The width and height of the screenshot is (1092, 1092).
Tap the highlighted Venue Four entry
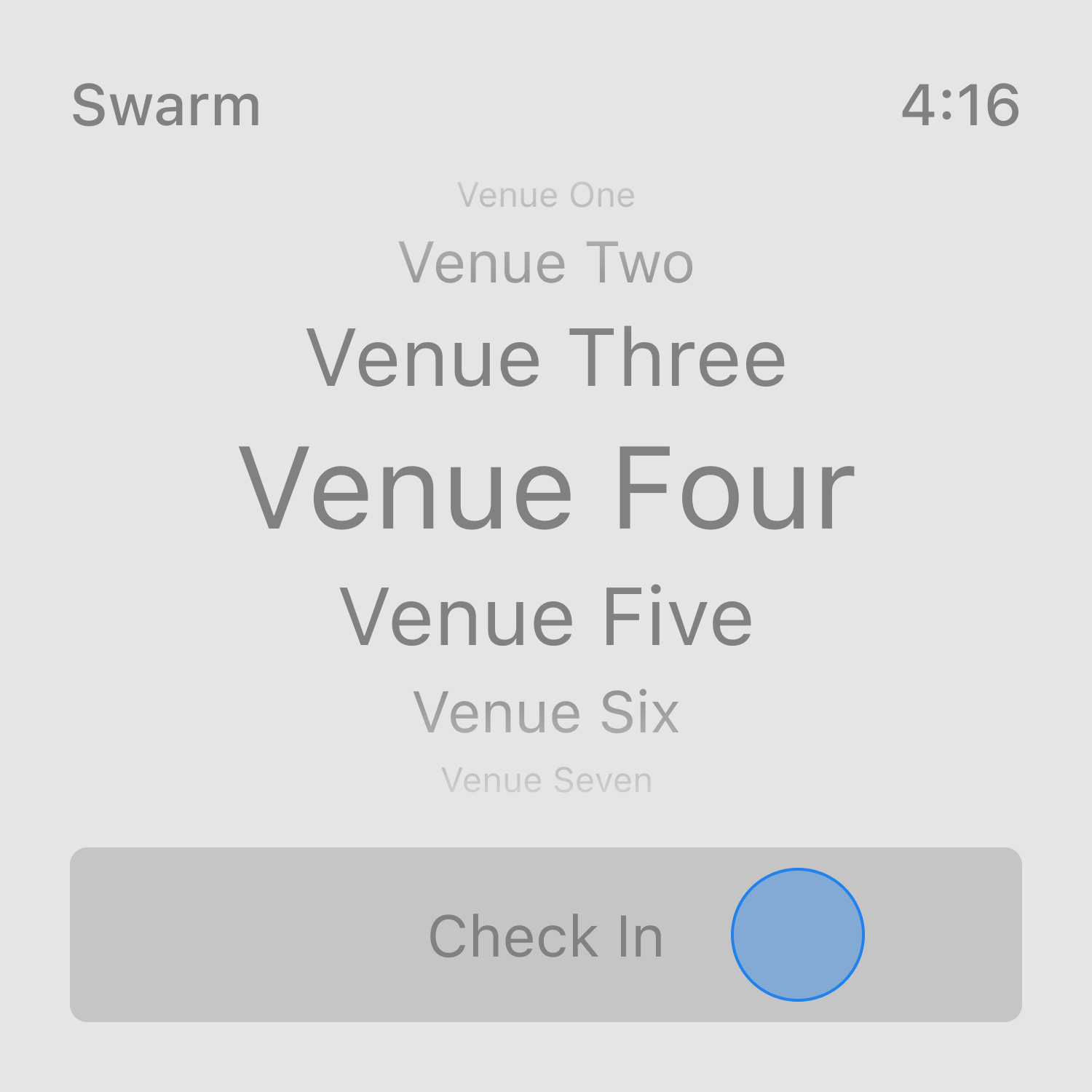(546, 488)
